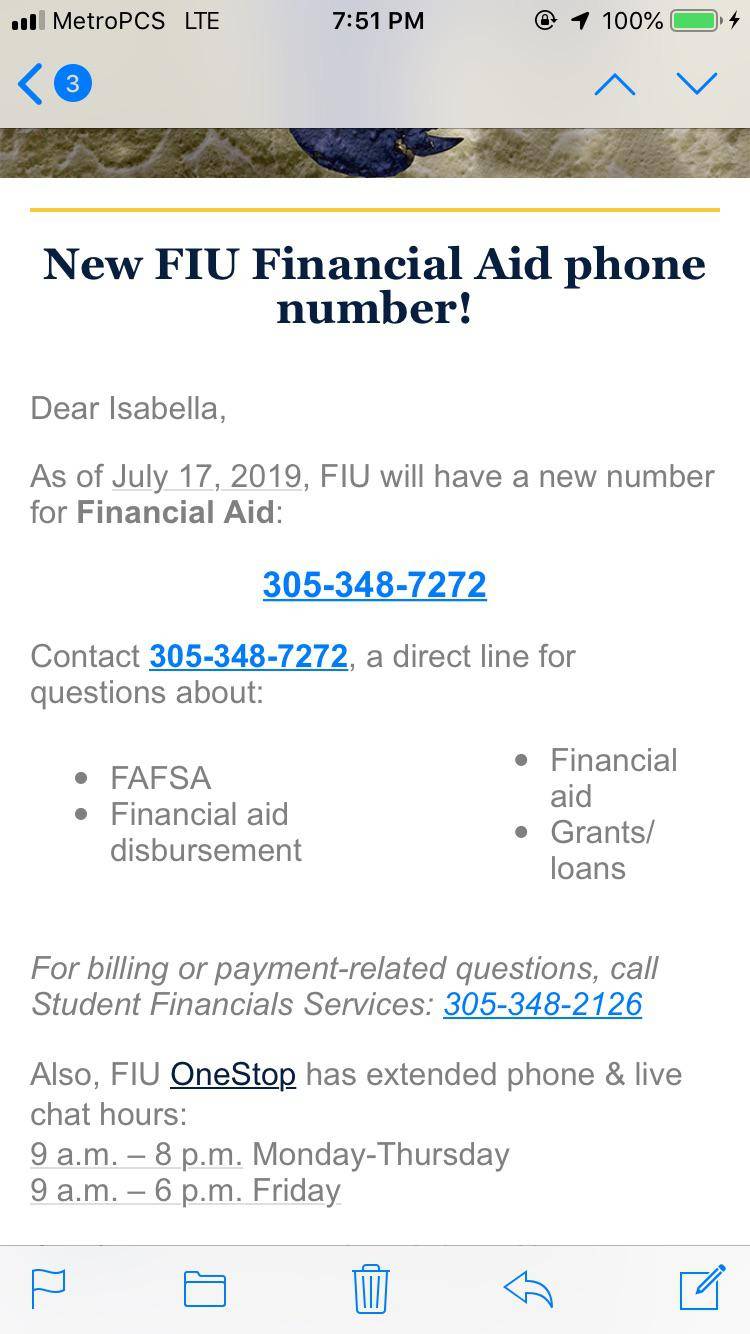
Task: Go back to the inbox
Action: tap(52, 84)
